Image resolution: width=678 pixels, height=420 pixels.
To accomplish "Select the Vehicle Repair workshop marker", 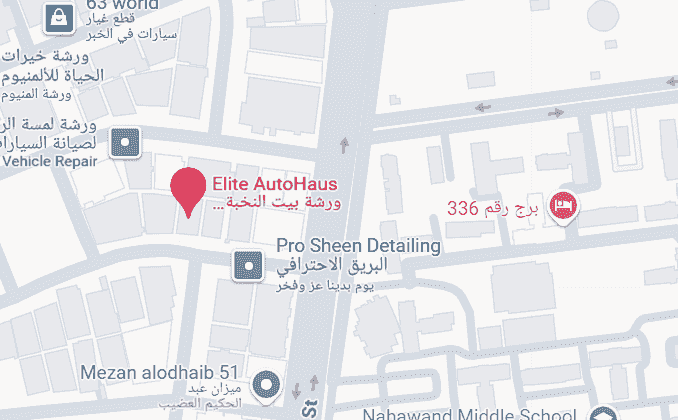I will pos(125,142).
